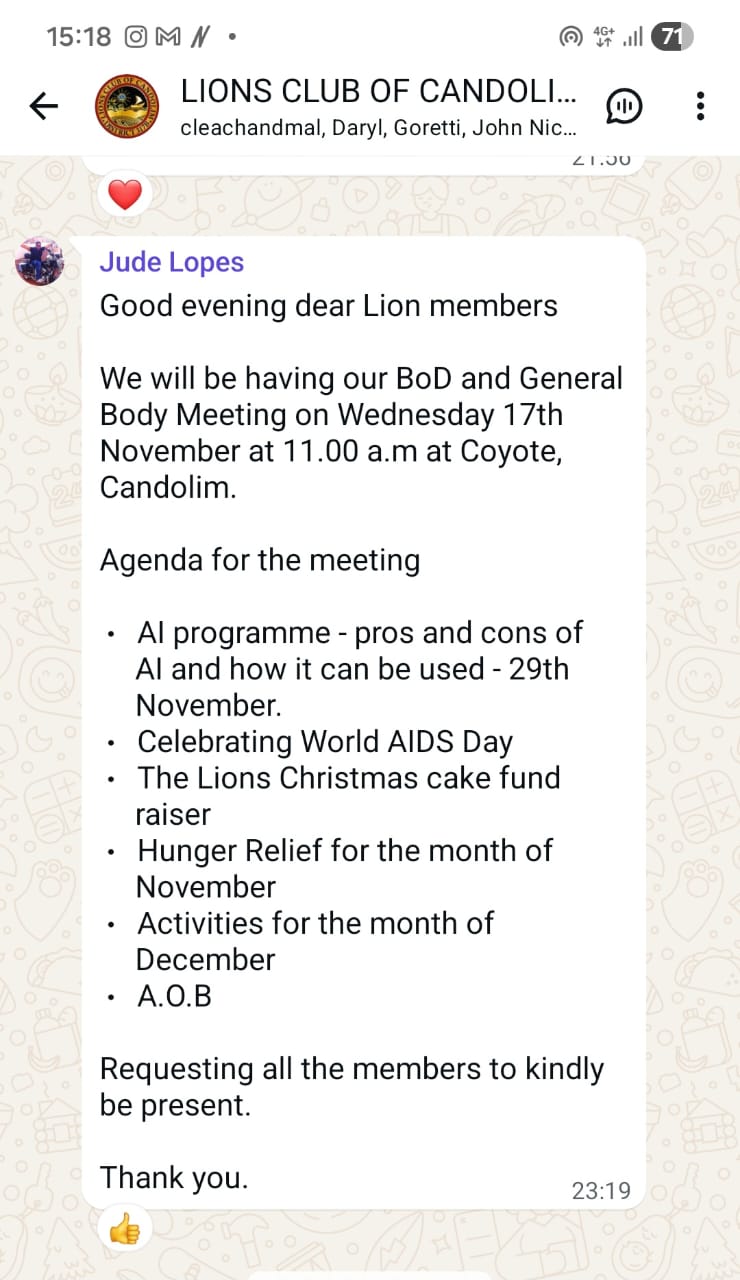Tap the audio chat icon near the top
Screen dimensions: 740x1280
624,105
